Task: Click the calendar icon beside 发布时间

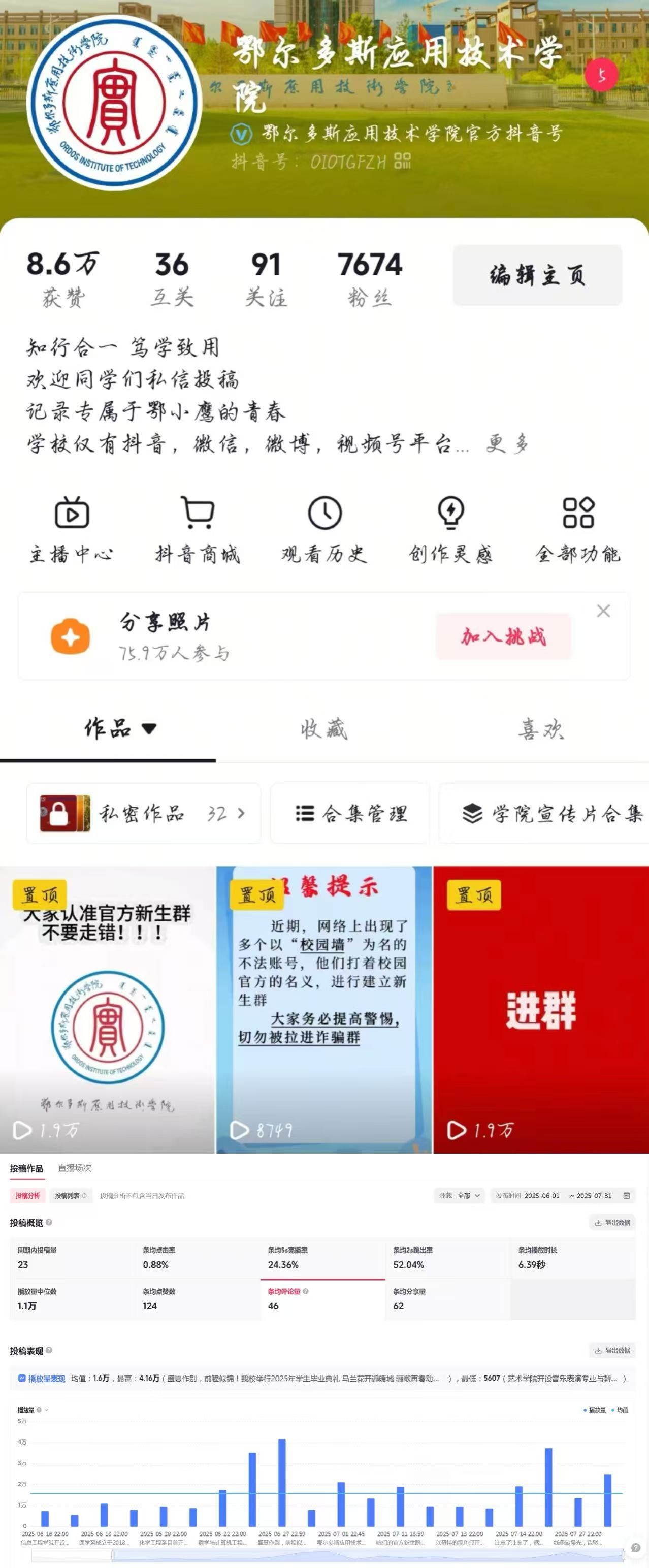Action: 627,1196
